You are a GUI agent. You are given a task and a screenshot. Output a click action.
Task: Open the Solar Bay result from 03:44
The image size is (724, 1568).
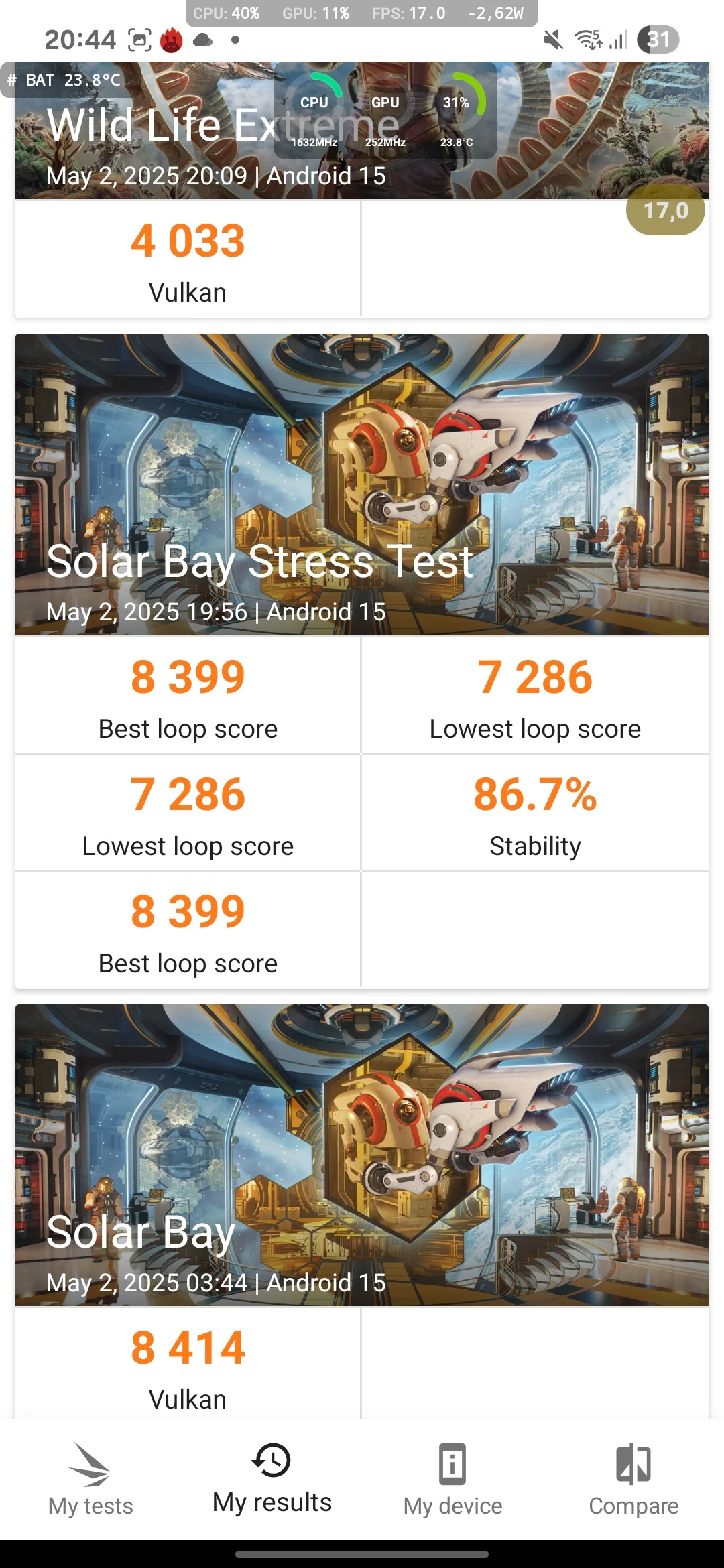362,1154
